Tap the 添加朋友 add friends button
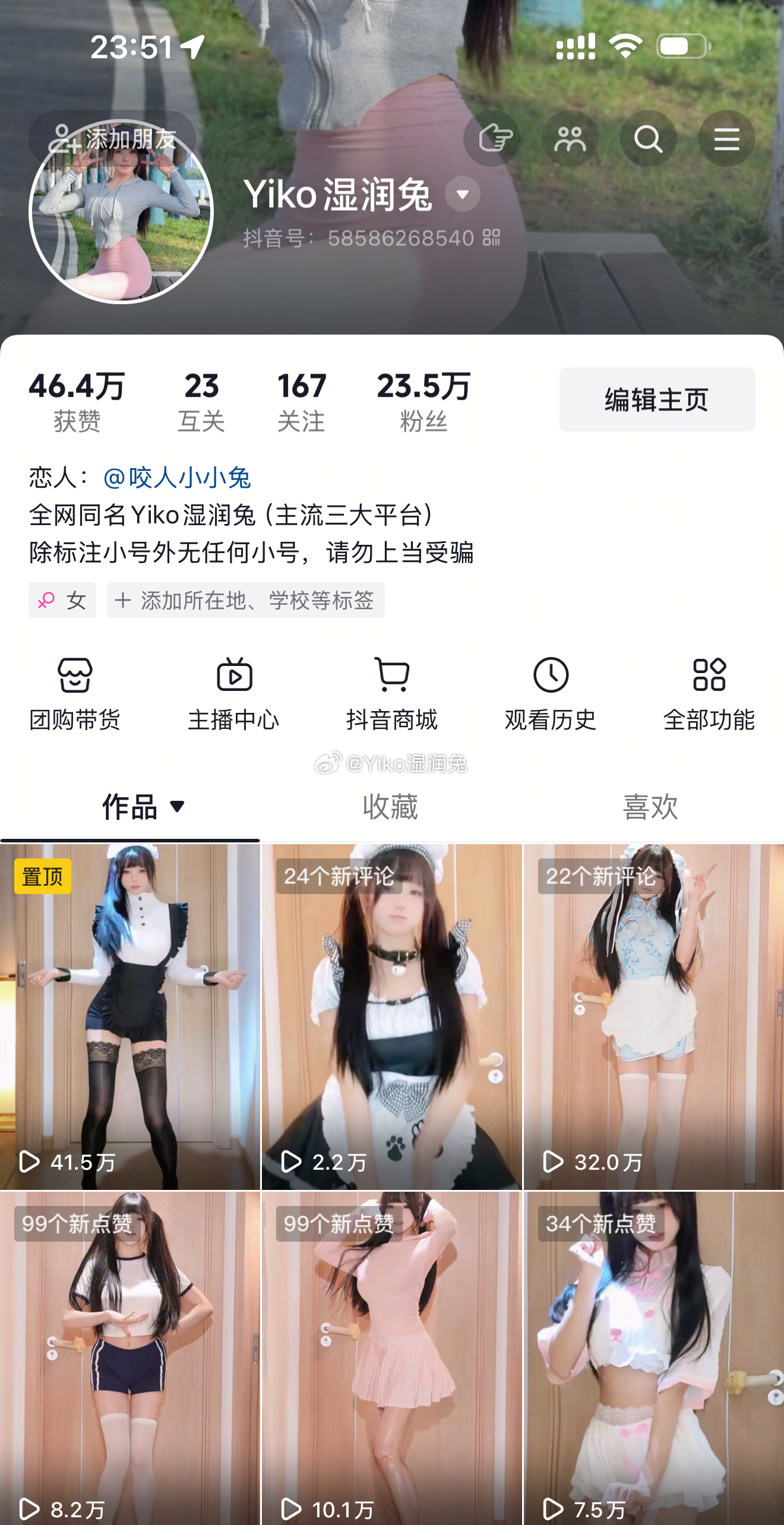 [112, 139]
